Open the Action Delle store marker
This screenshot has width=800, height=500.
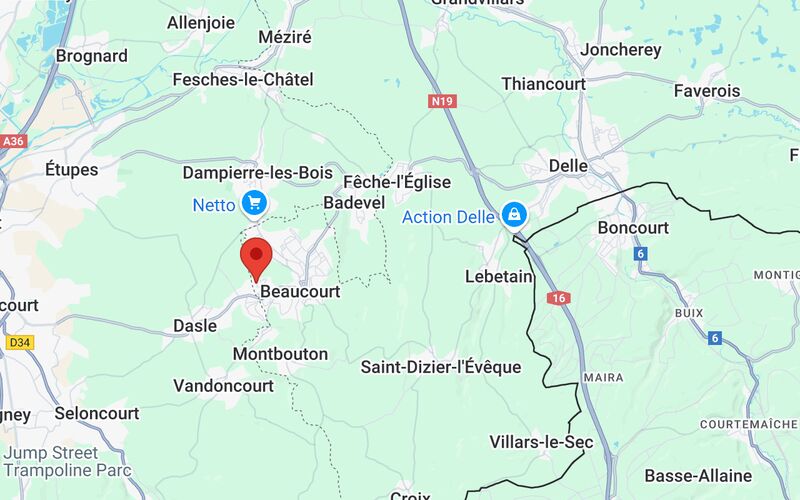514,215
